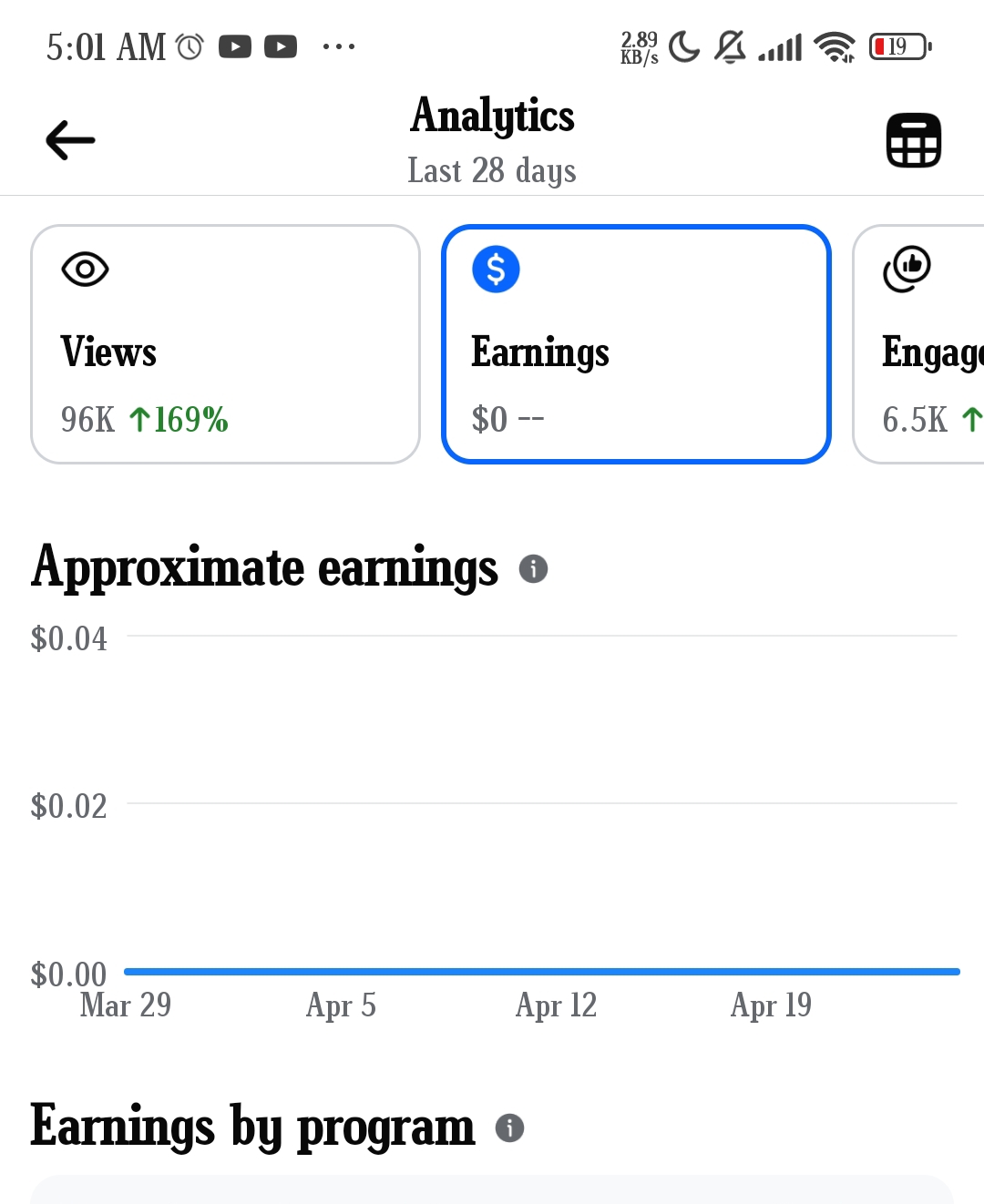
Task: Select the Earnings card
Action: pyautogui.click(x=636, y=344)
